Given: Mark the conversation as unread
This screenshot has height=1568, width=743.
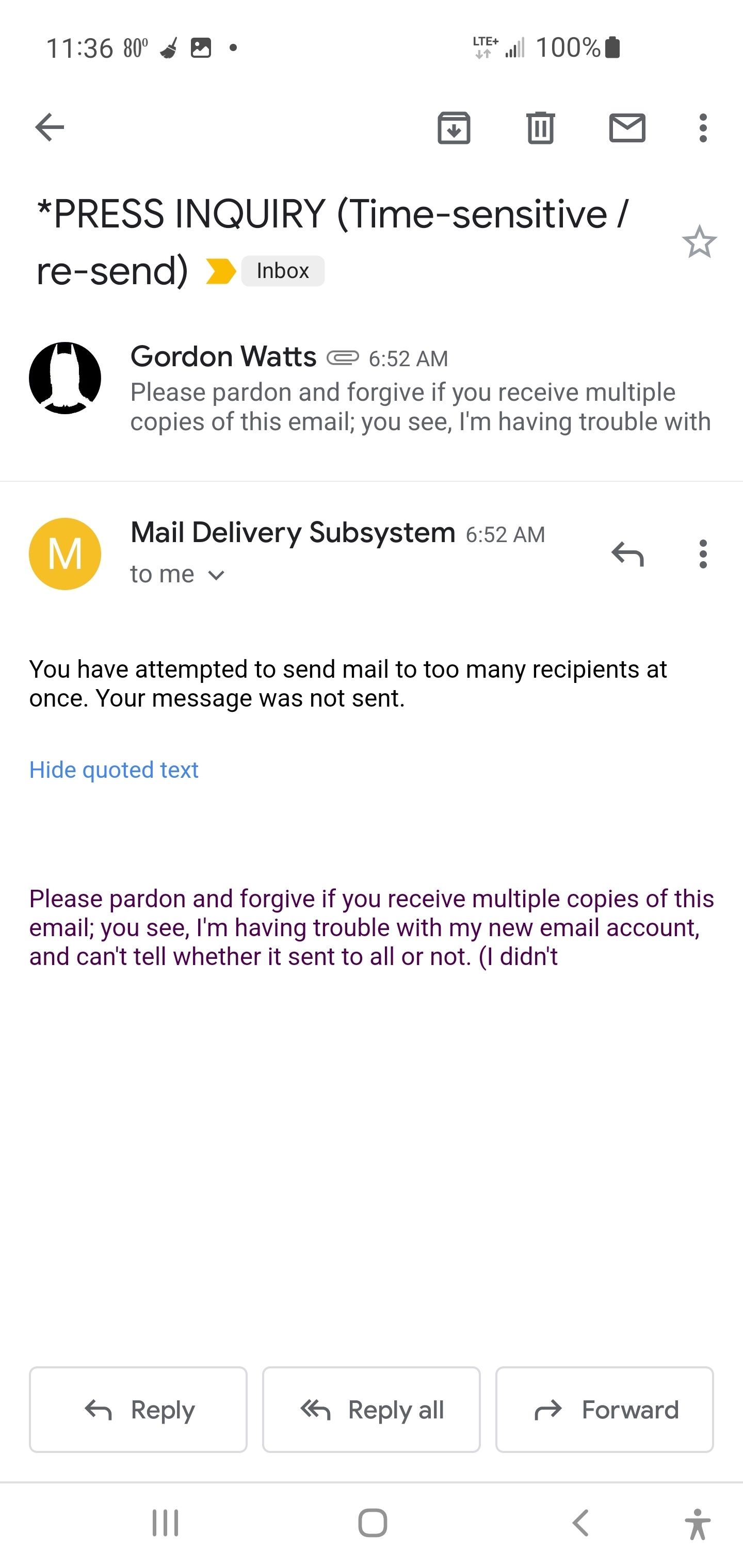Looking at the screenshot, I should coord(627,128).
